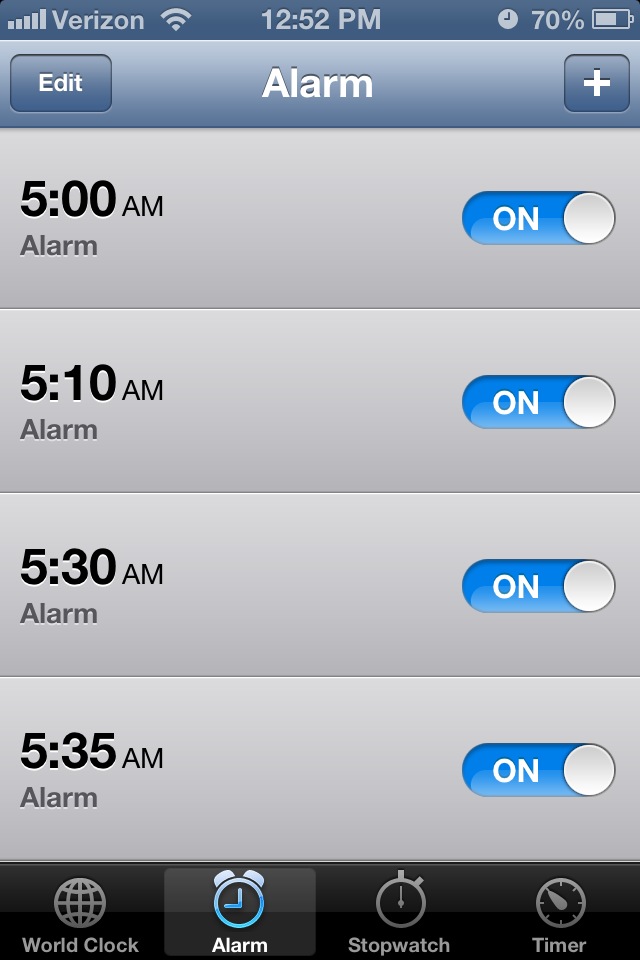Toggle the 5:30 AM alarm off
This screenshot has height=960, width=640.
click(x=538, y=586)
